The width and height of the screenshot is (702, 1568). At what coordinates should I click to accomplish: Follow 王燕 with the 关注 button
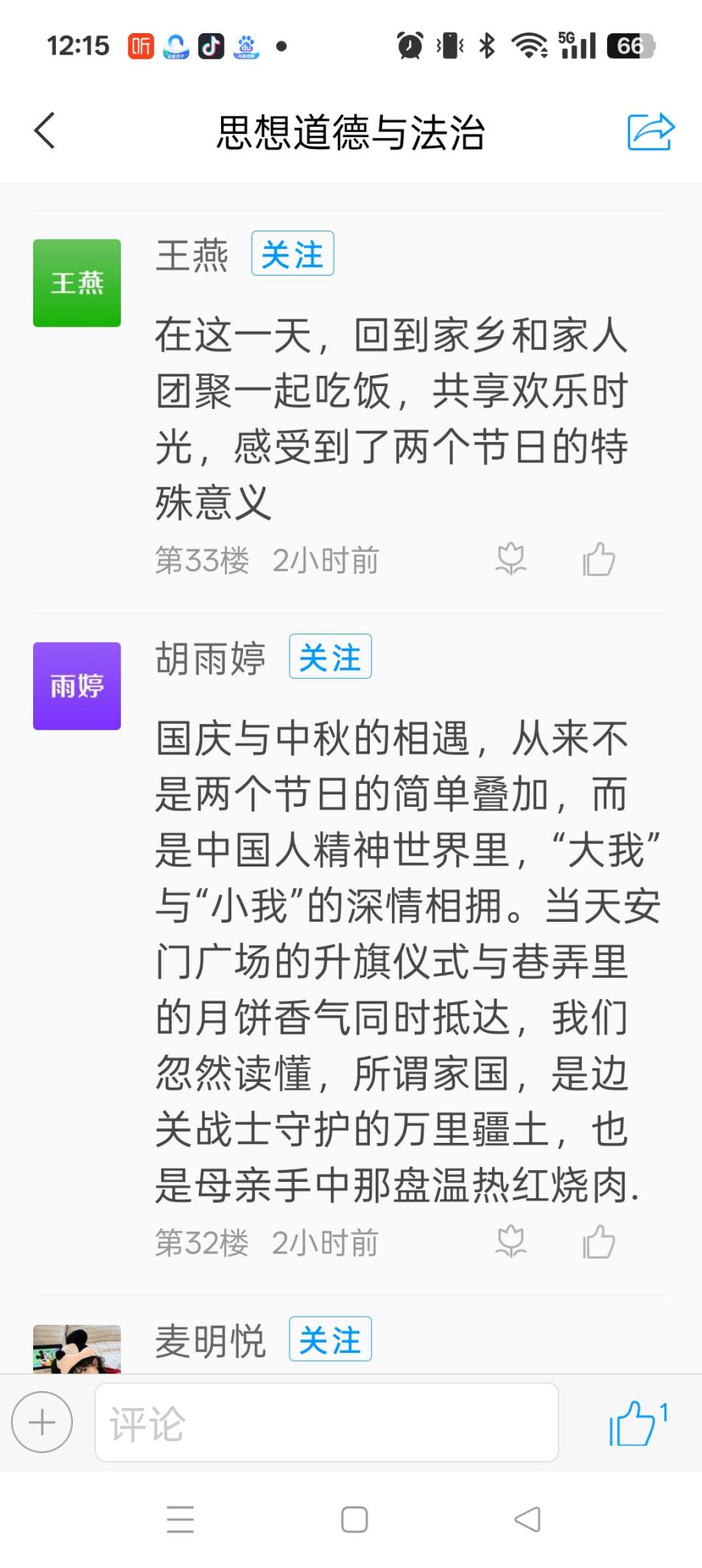(292, 253)
